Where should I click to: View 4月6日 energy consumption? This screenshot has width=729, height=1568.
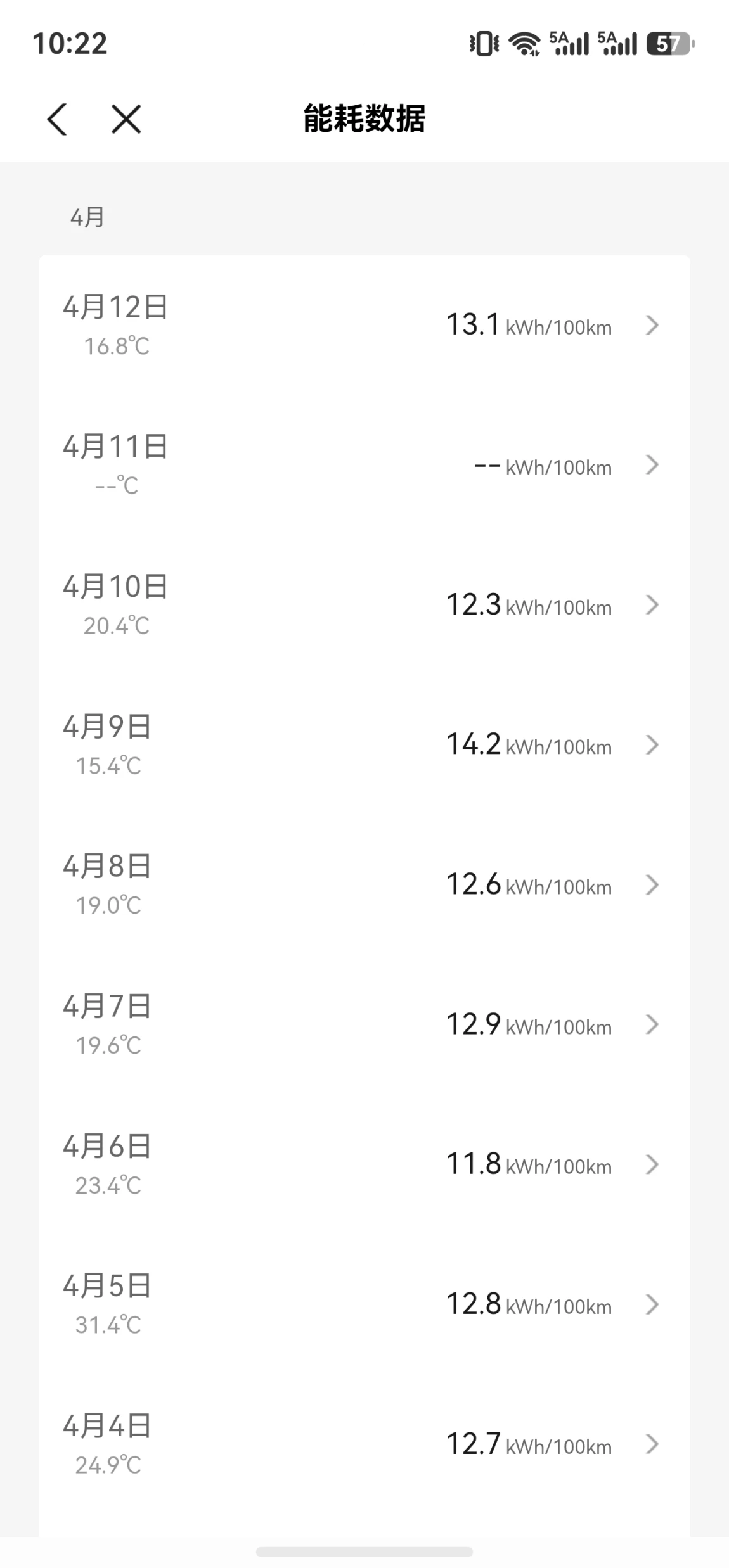point(364,1165)
